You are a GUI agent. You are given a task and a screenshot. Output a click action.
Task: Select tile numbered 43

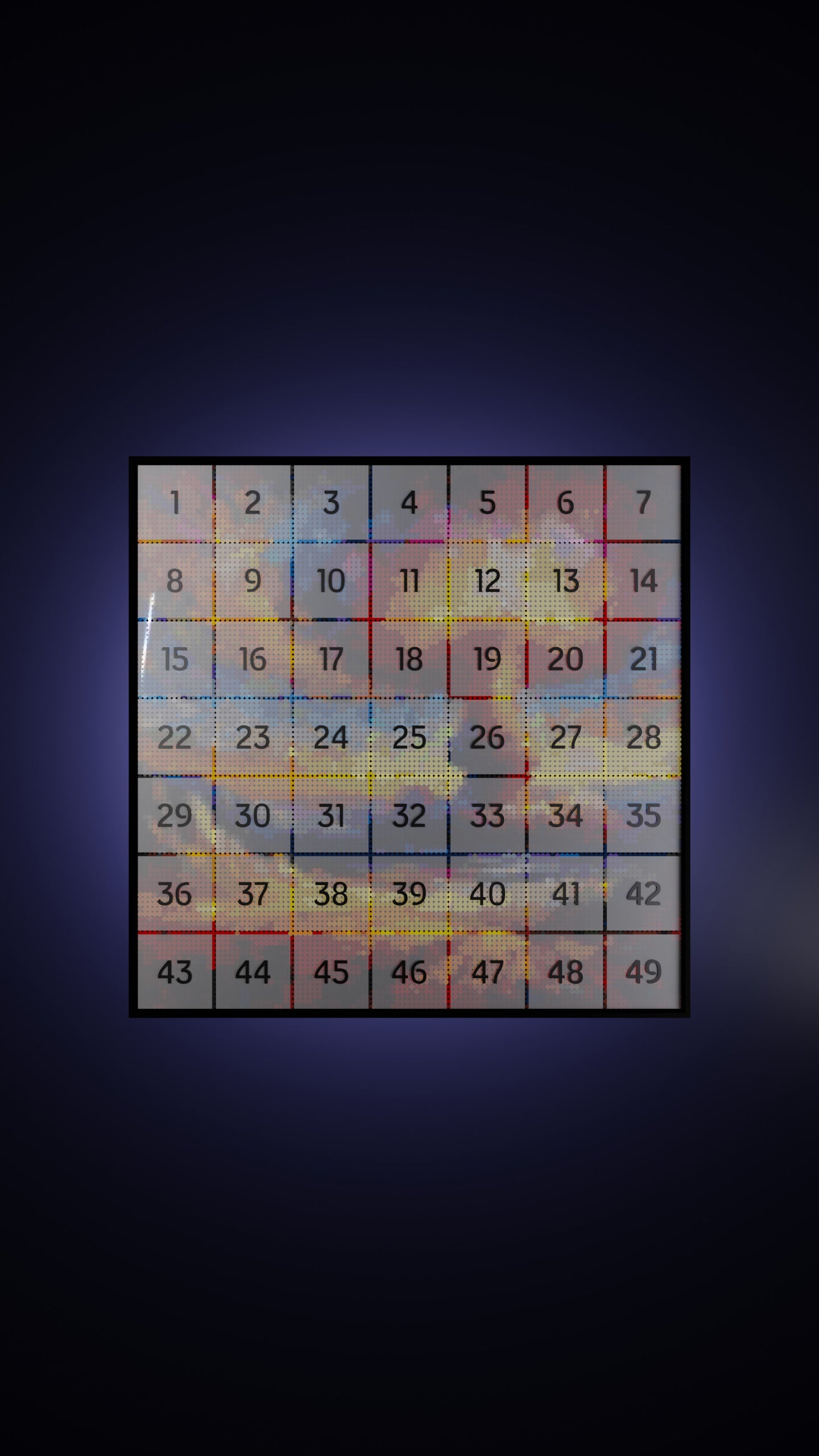(x=175, y=973)
